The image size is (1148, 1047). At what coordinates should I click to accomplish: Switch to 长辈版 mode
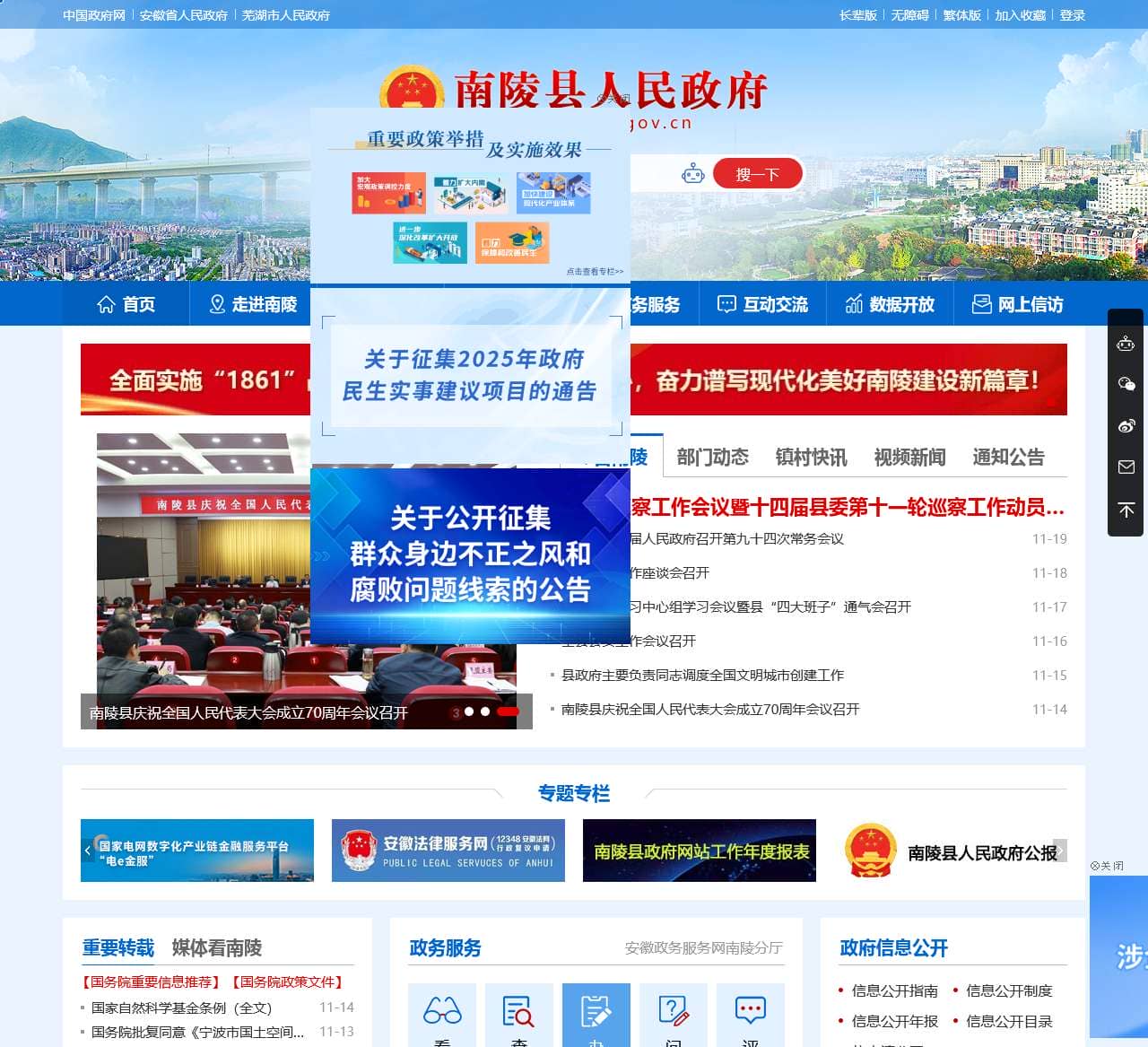(x=857, y=15)
